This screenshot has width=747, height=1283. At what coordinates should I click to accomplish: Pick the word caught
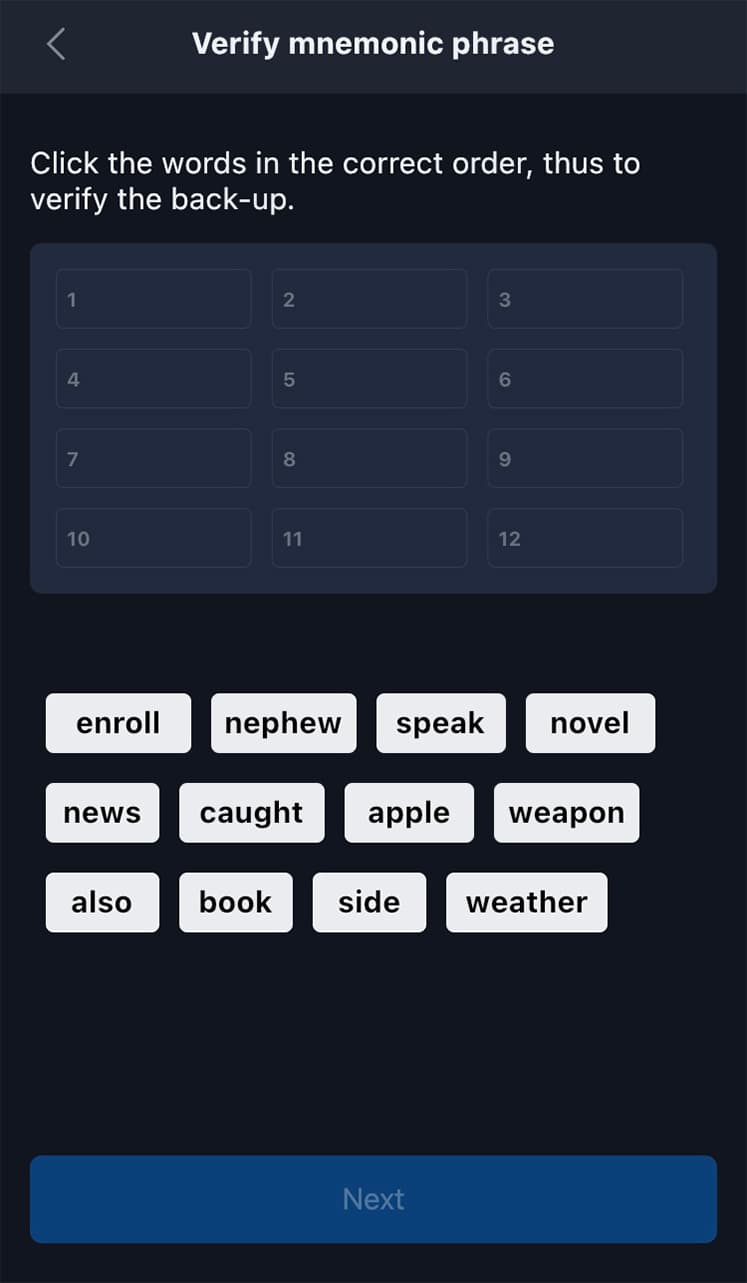click(x=251, y=813)
